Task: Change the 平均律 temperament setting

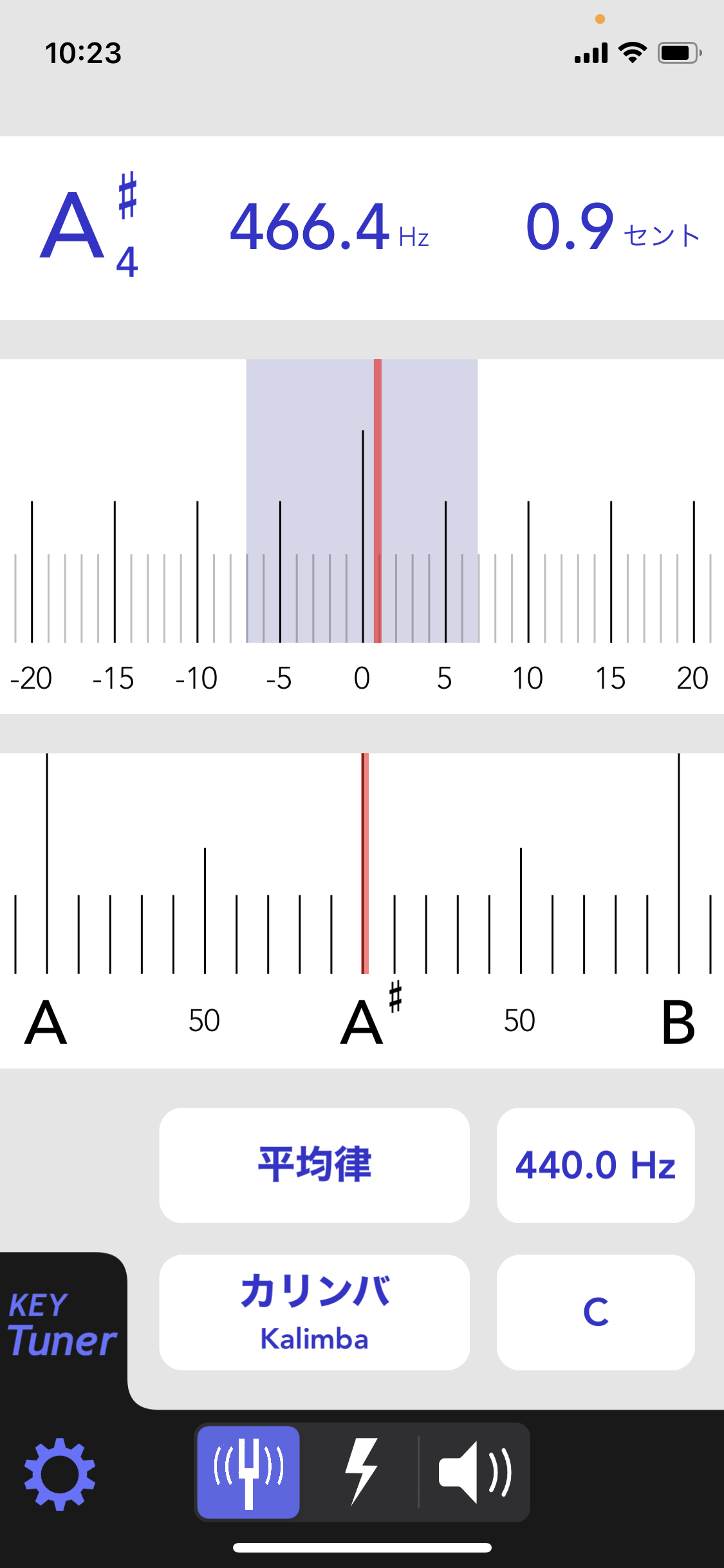Action: (x=314, y=1165)
